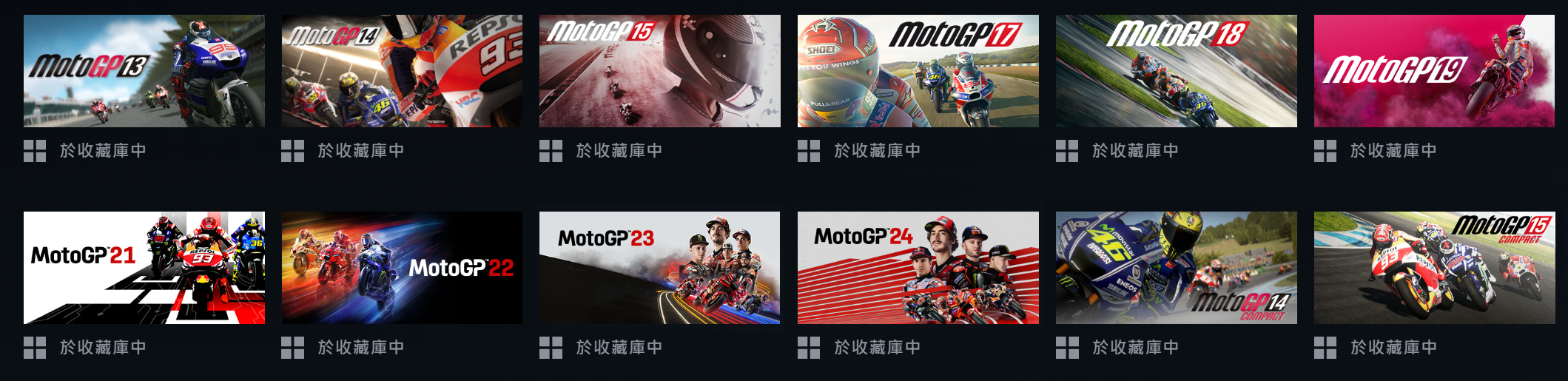Viewport: 1568px width, 381px height.
Task: Open the MotoGP 21 game tile
Action: pyautogui.click(x=144, y=268)
